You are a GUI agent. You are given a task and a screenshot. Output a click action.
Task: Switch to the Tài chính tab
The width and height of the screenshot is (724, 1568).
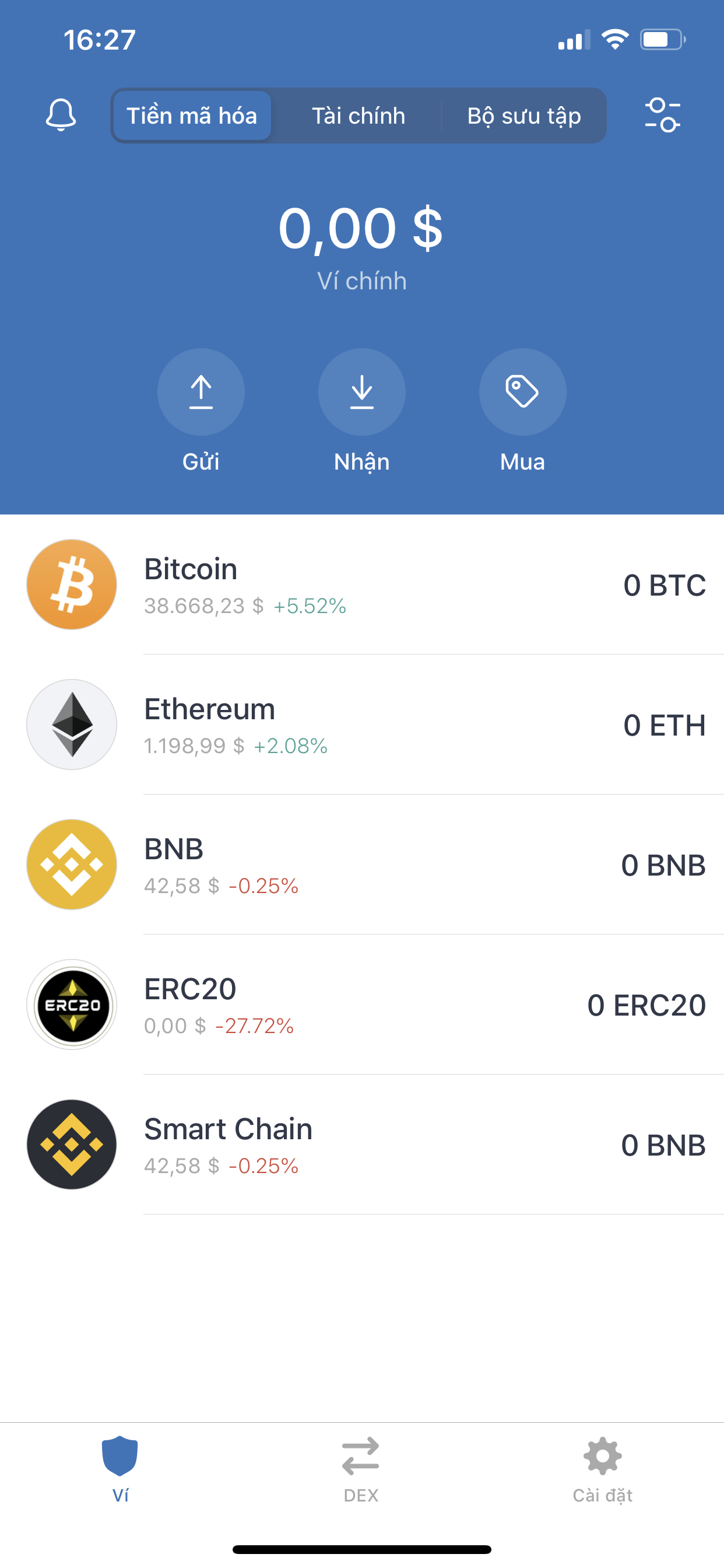(x=359, y=116)
